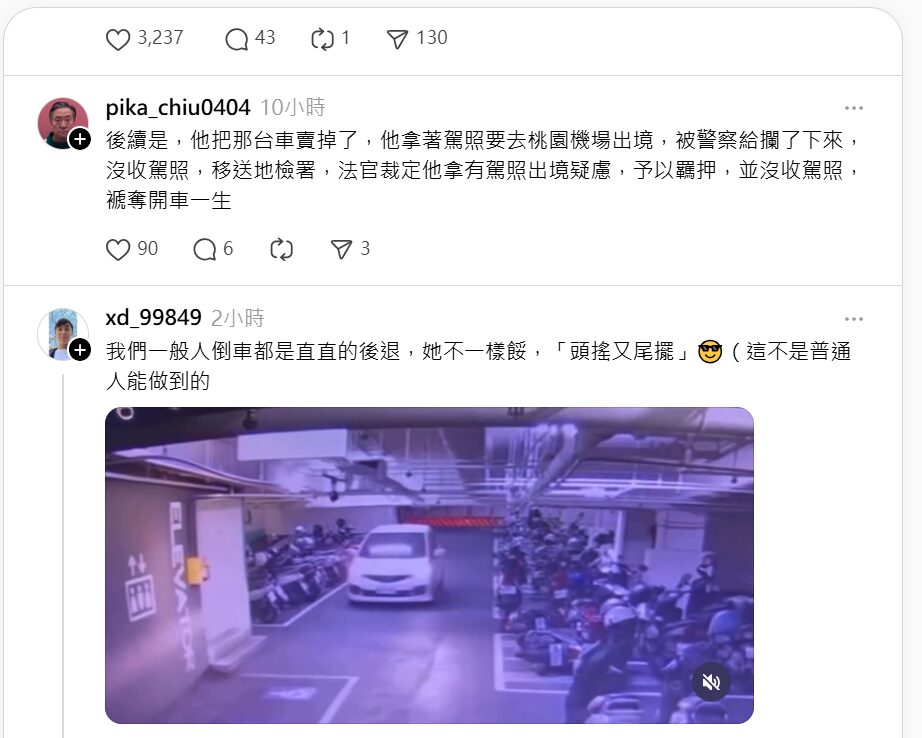922x738 pixels.
Task: Like the top post with 3,237 likes
Action: point(118,39)
